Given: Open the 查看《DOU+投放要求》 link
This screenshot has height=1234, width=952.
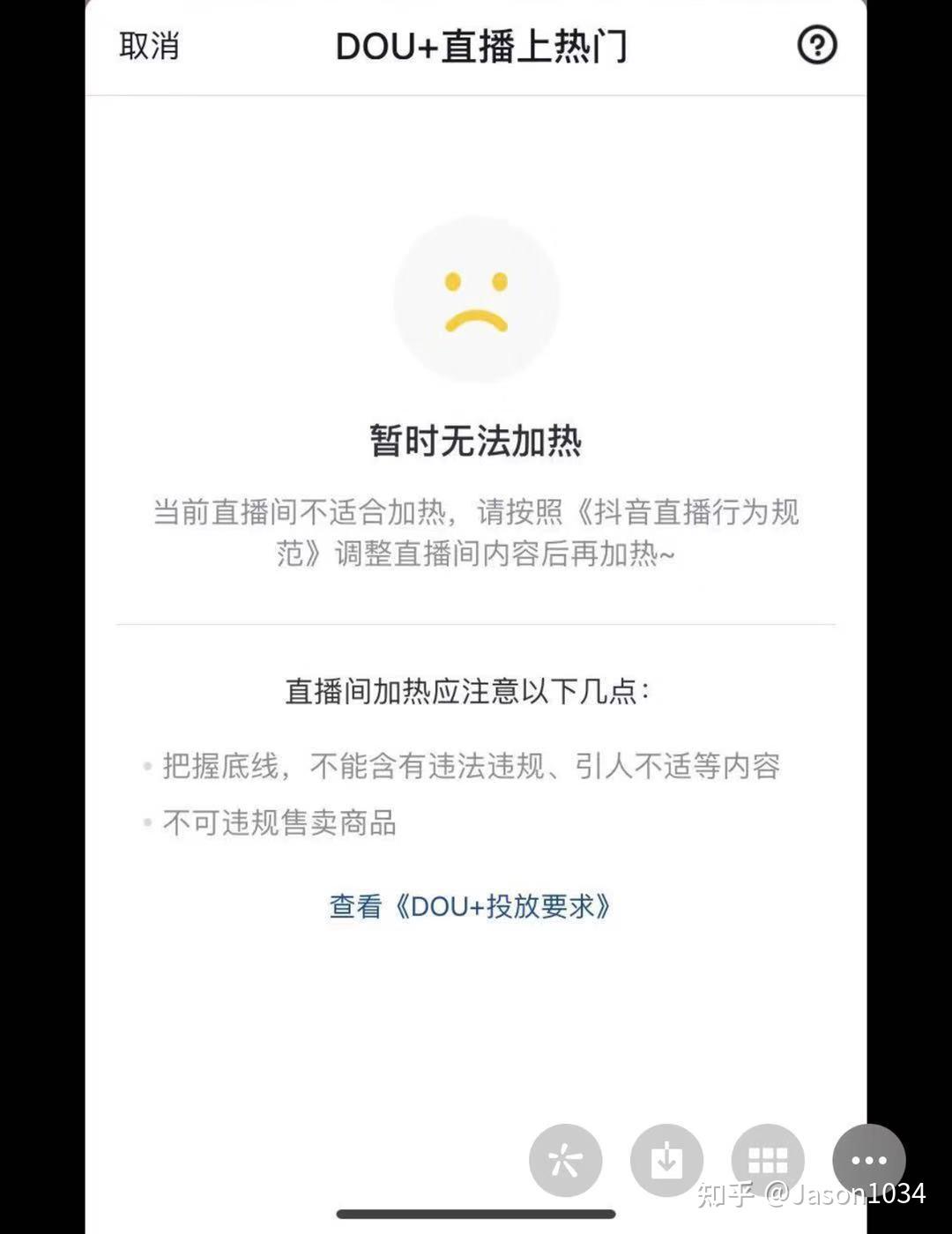Looking at the screenshot, I should click(x=470, y=905).
